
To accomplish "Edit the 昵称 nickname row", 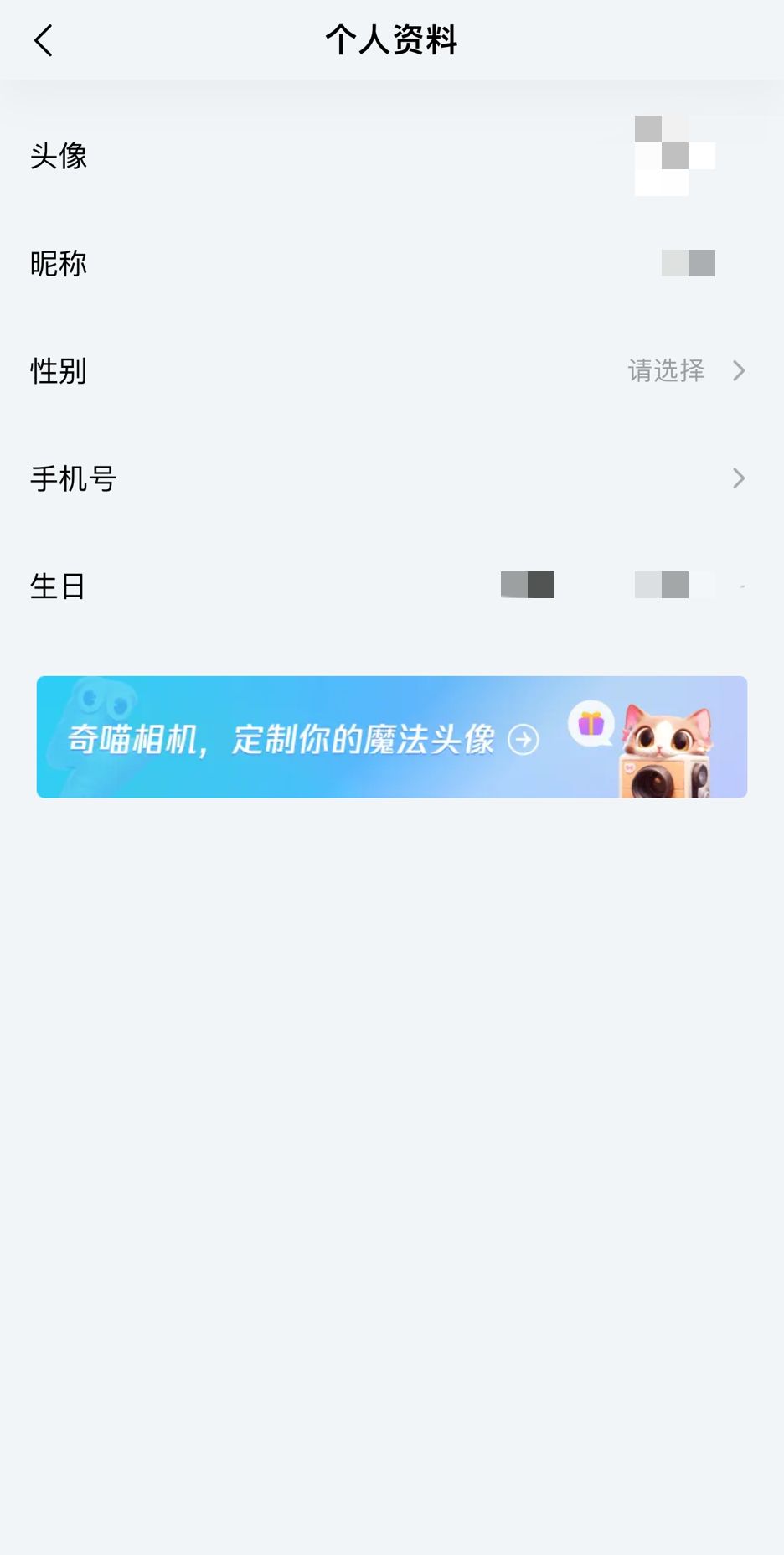I will 392,263.
